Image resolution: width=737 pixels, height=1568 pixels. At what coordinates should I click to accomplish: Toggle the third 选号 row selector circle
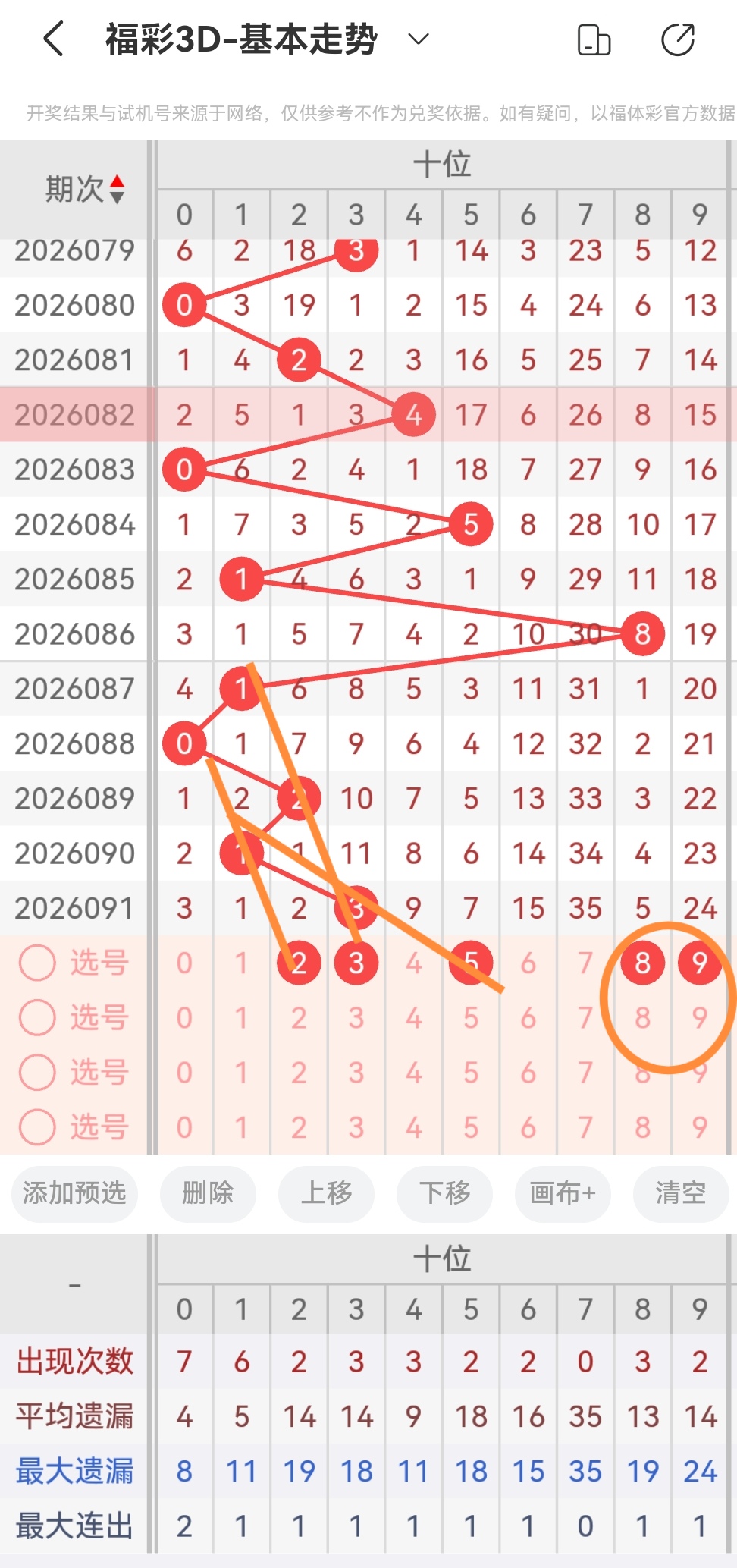[37, 1073]
